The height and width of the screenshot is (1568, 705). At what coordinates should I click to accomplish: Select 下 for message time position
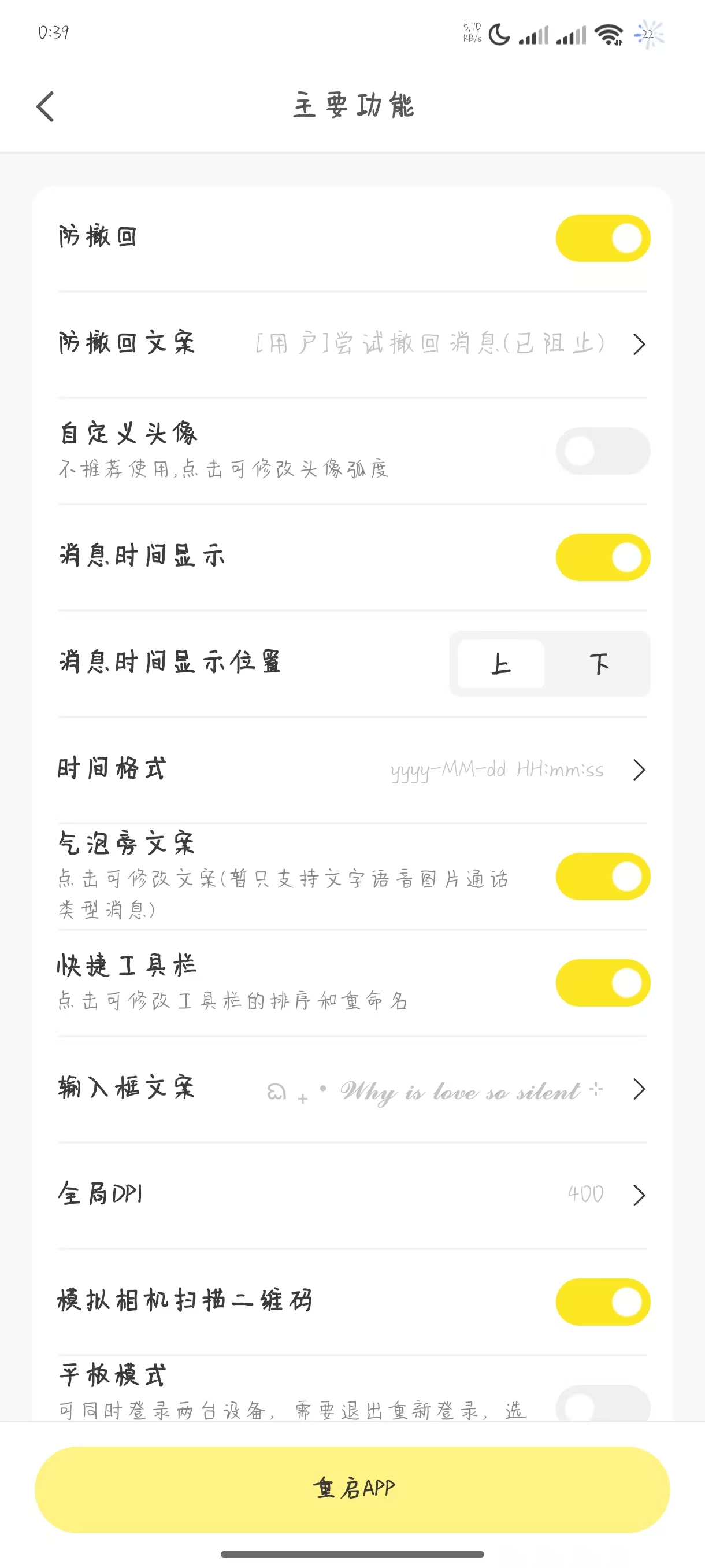point(598,664)
